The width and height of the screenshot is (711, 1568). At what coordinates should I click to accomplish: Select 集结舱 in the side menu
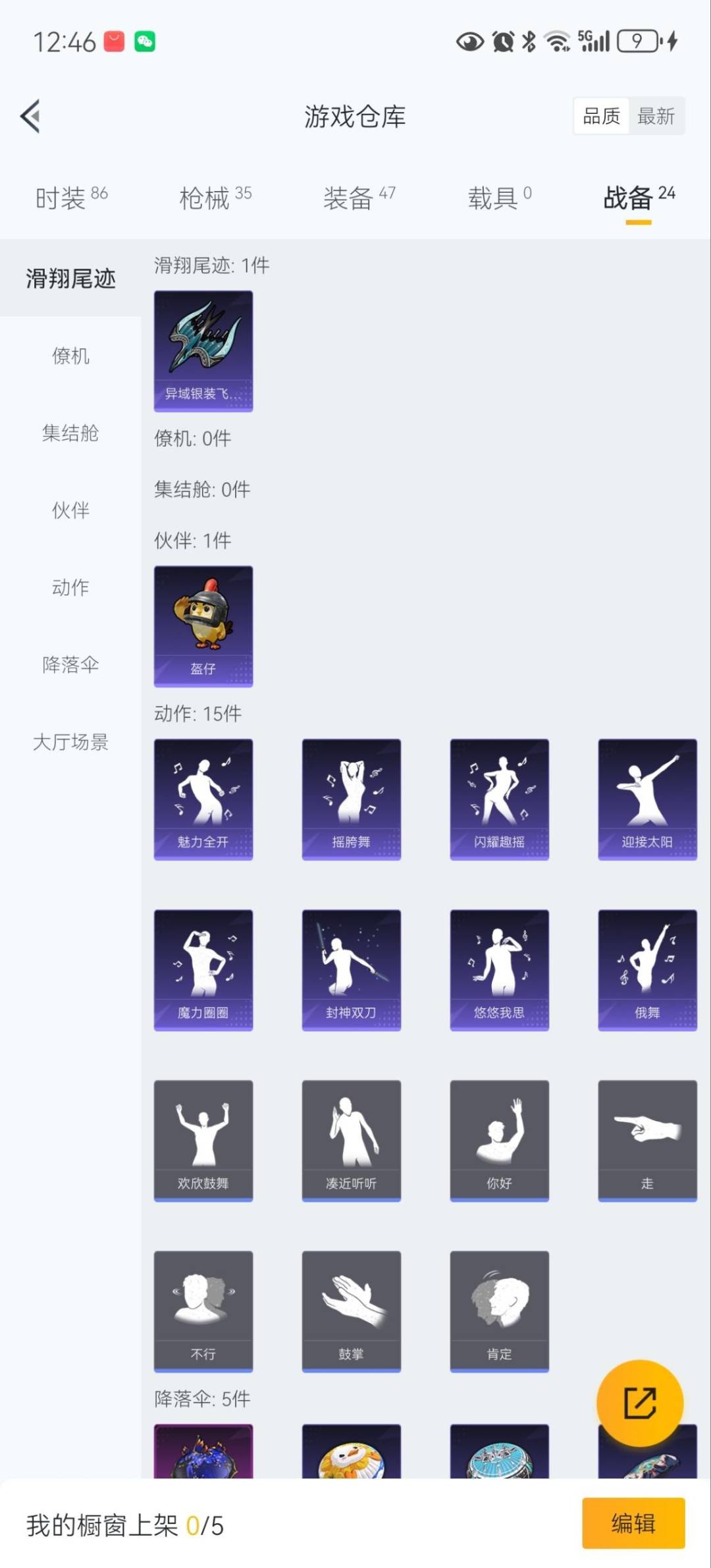click(x=70, y=433)
